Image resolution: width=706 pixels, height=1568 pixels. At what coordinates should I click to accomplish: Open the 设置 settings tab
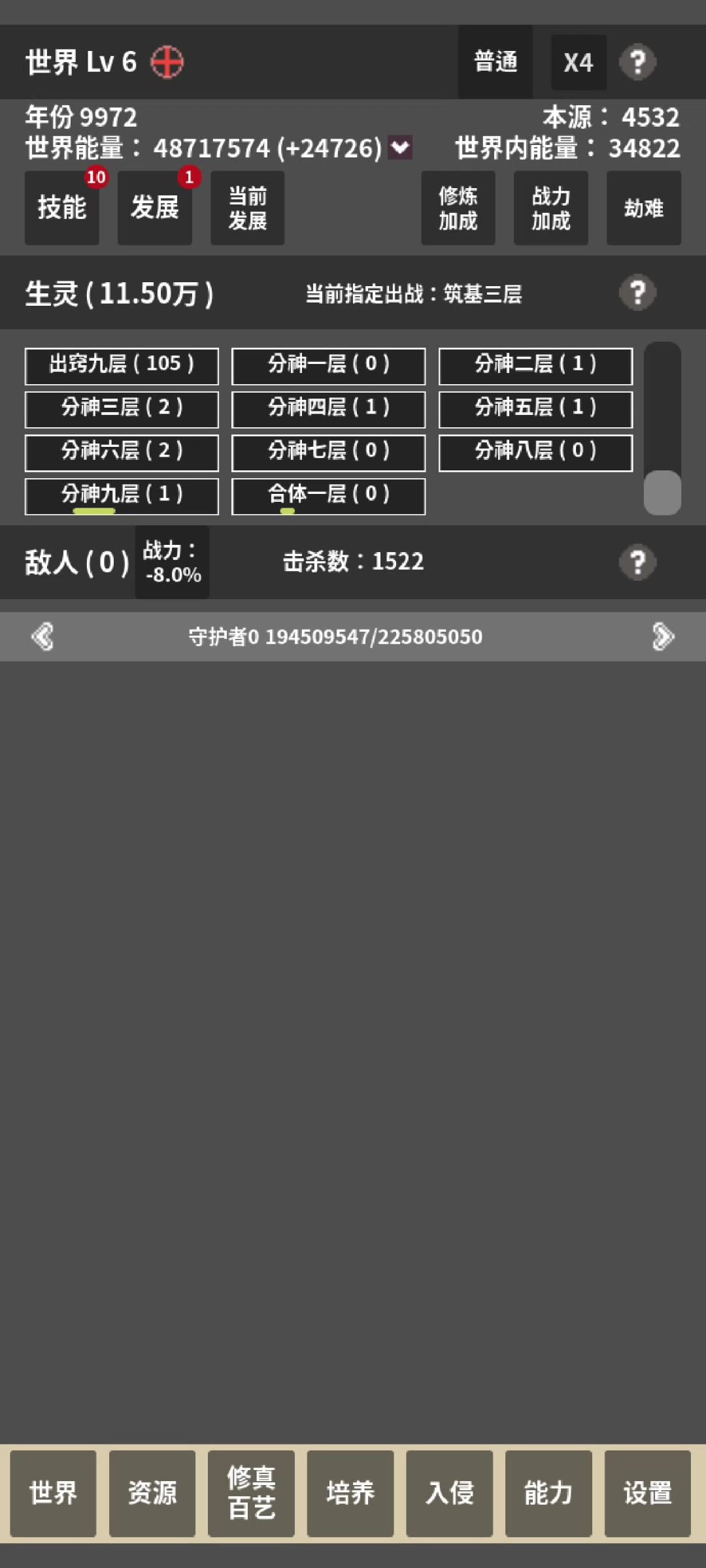(647, 1494)
